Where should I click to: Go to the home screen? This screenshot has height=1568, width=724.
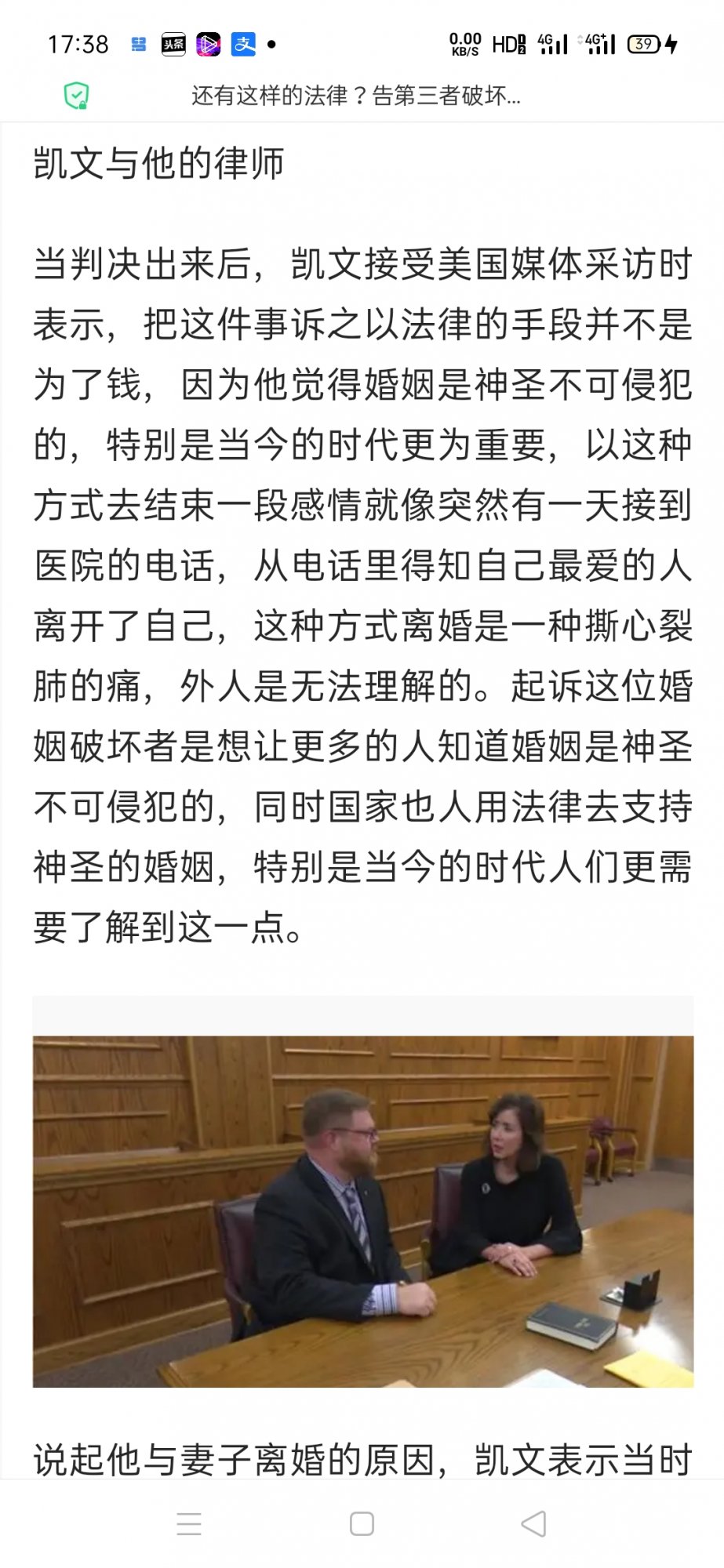point(362,1523)
